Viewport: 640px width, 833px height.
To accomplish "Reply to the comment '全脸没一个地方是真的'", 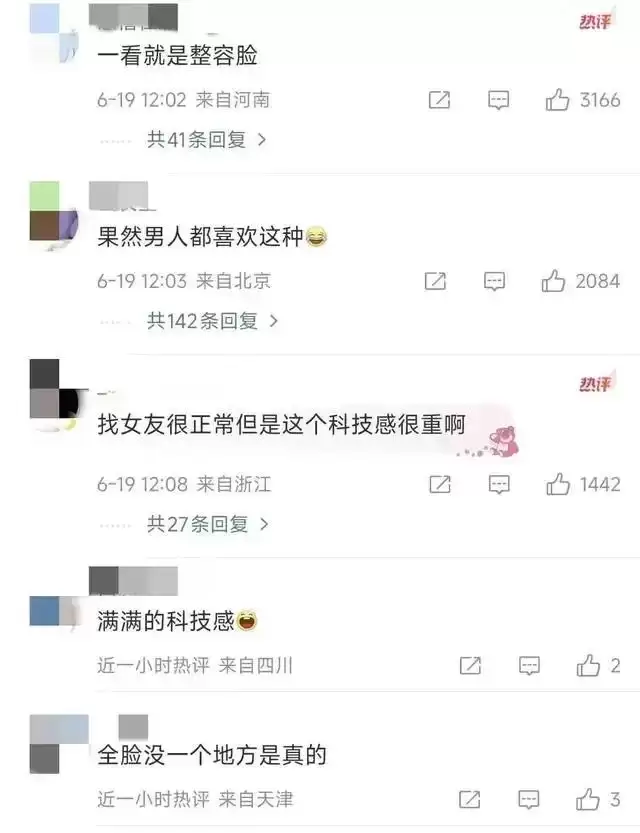I will (x=530, y=799).
